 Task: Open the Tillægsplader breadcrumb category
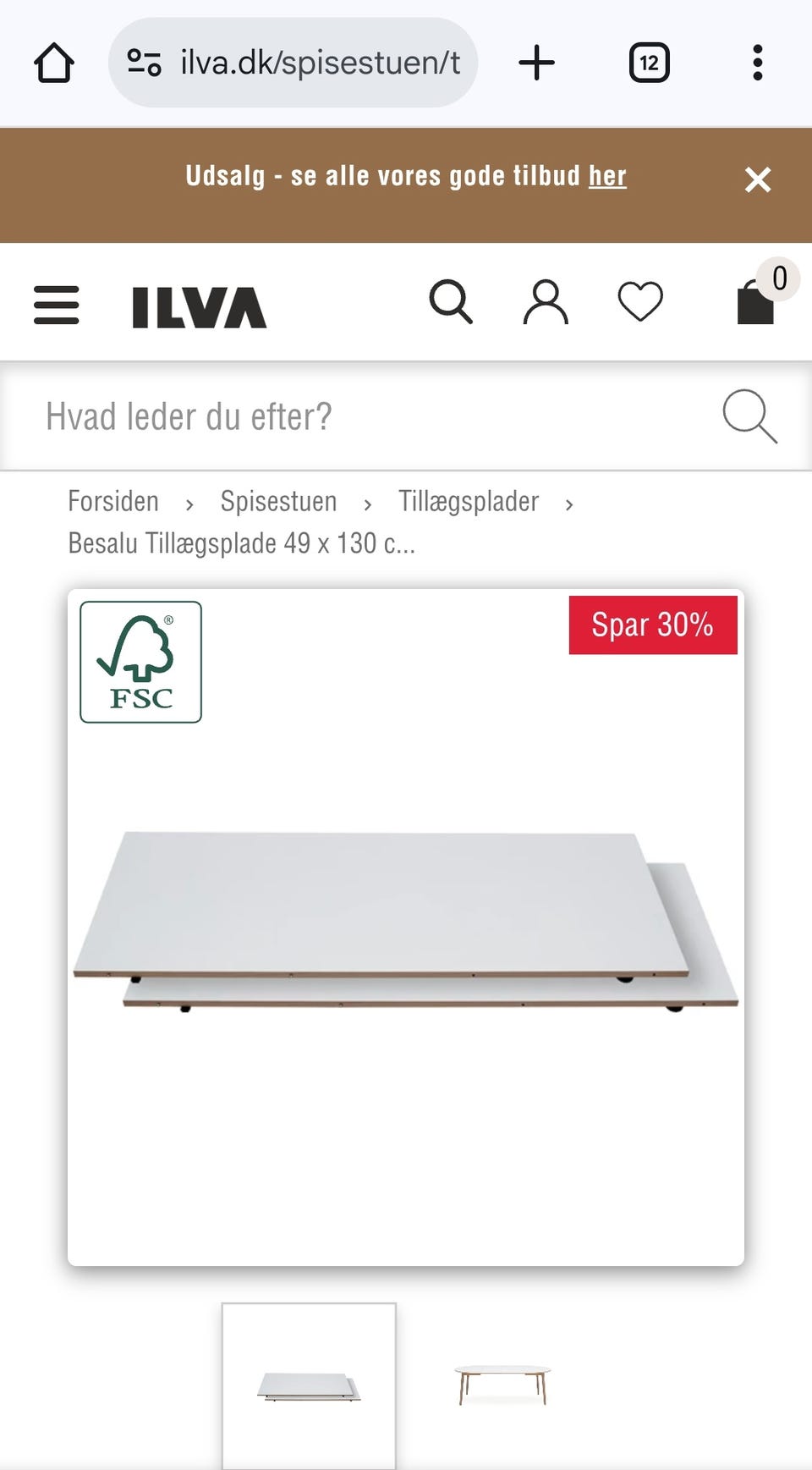468,501
